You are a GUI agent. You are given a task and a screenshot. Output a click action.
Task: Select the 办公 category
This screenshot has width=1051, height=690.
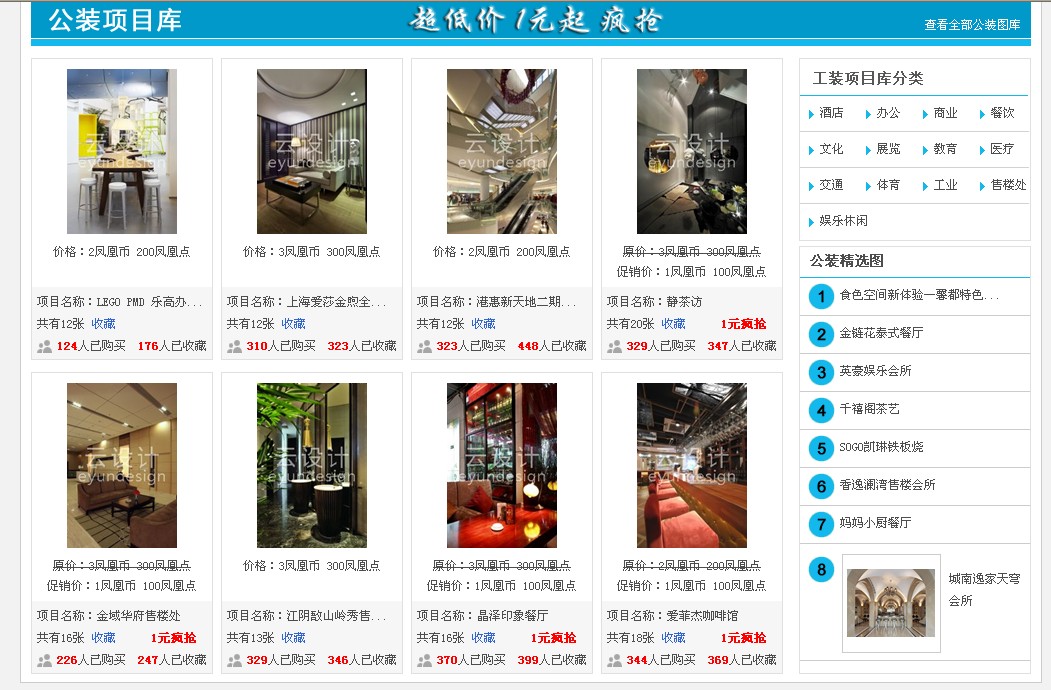point(887,113)
